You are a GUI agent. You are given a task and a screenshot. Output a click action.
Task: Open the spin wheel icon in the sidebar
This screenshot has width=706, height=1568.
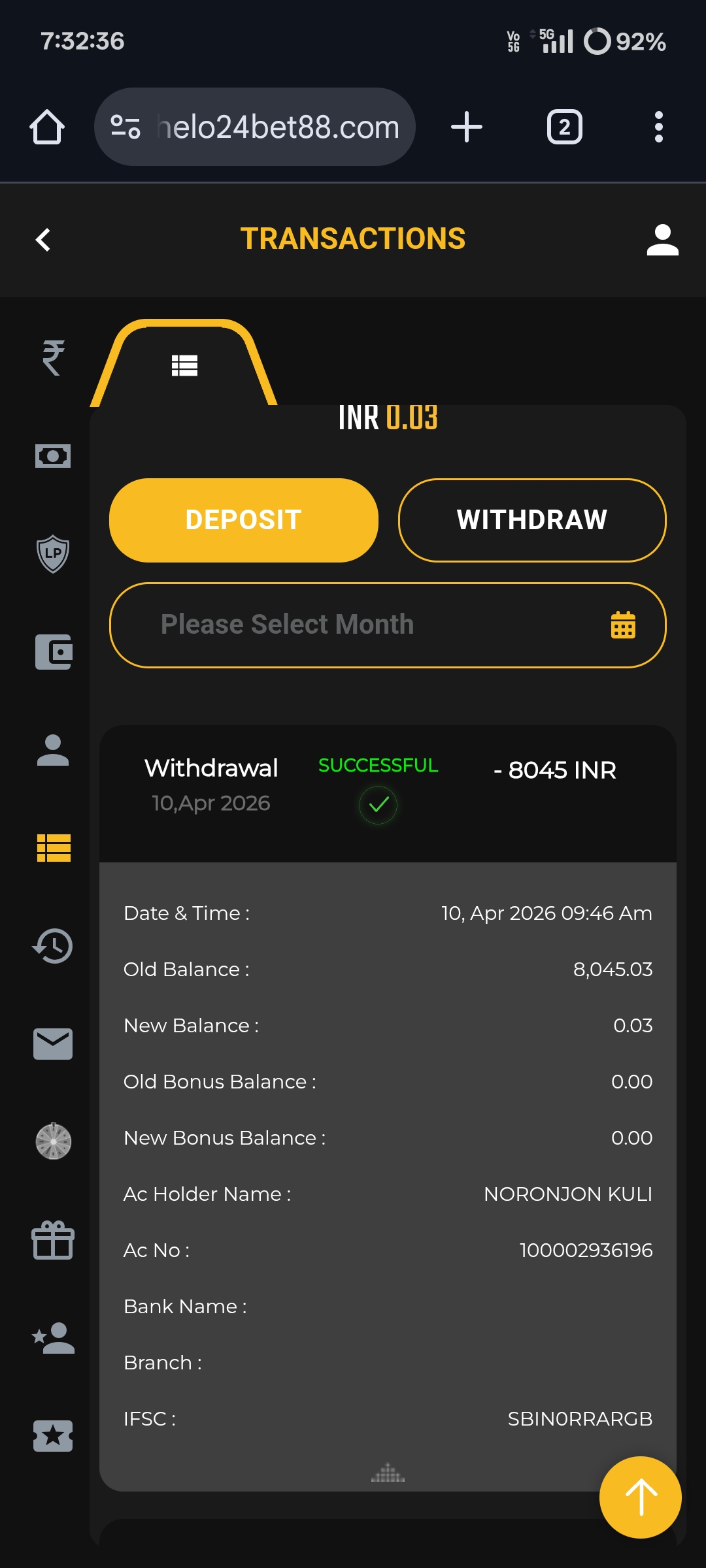(53, 1142)
